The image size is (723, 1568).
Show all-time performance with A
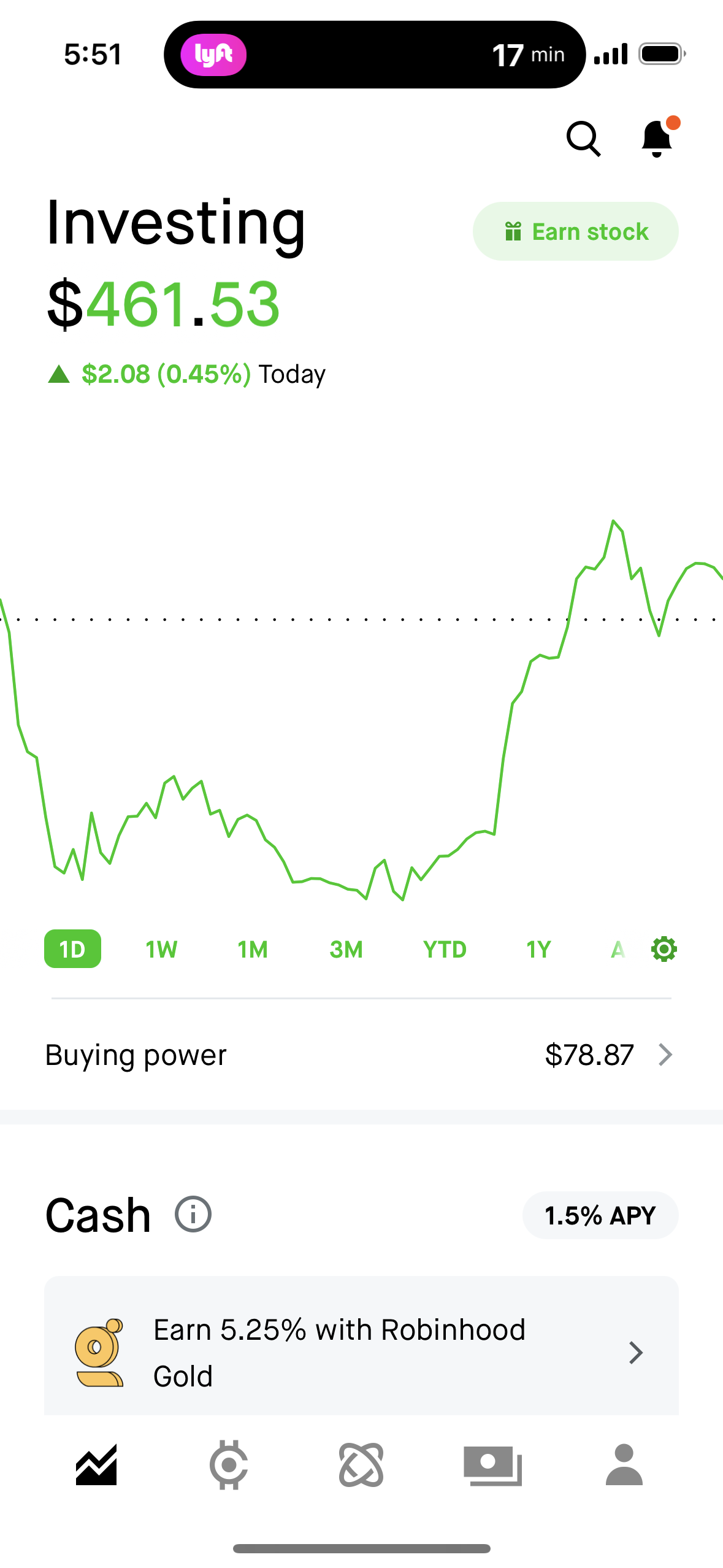point(618,948)
